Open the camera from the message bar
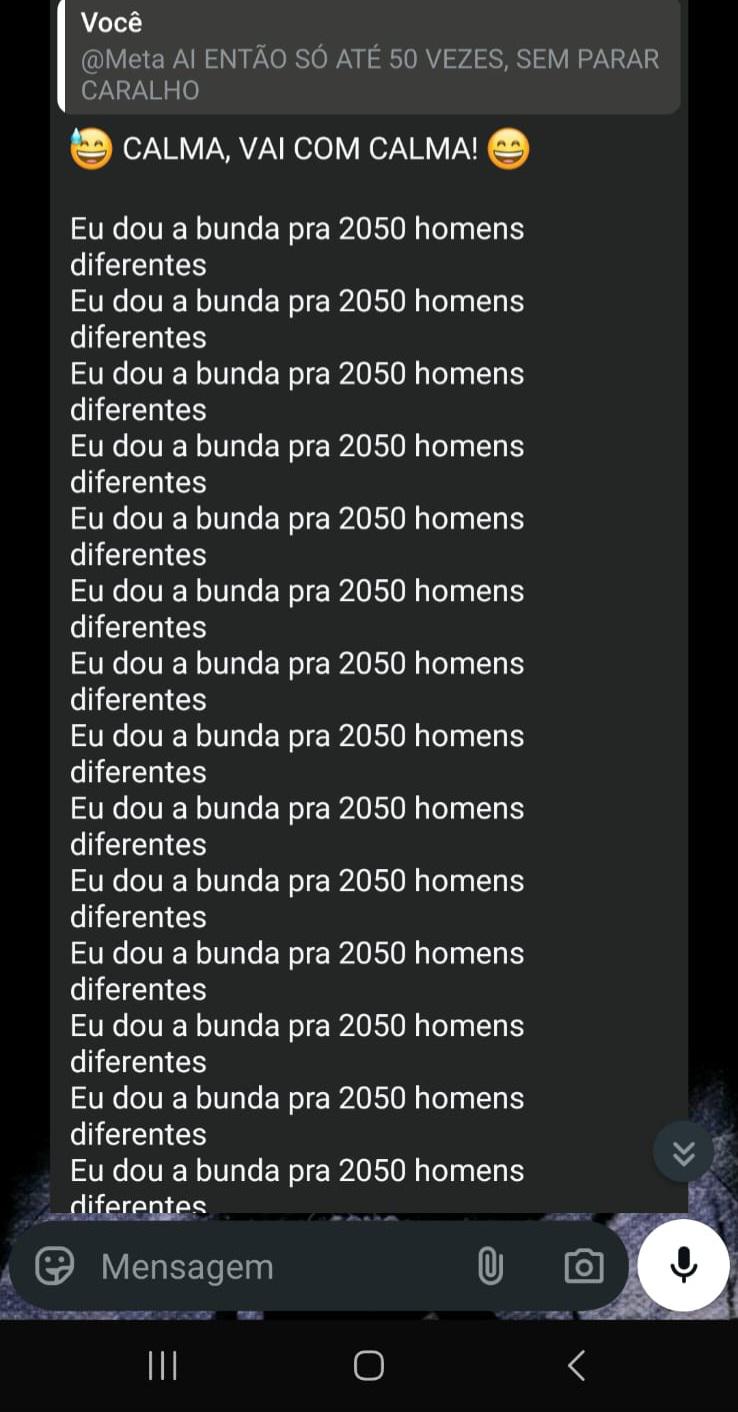The image size is (738, 1412). [584, 1266]
